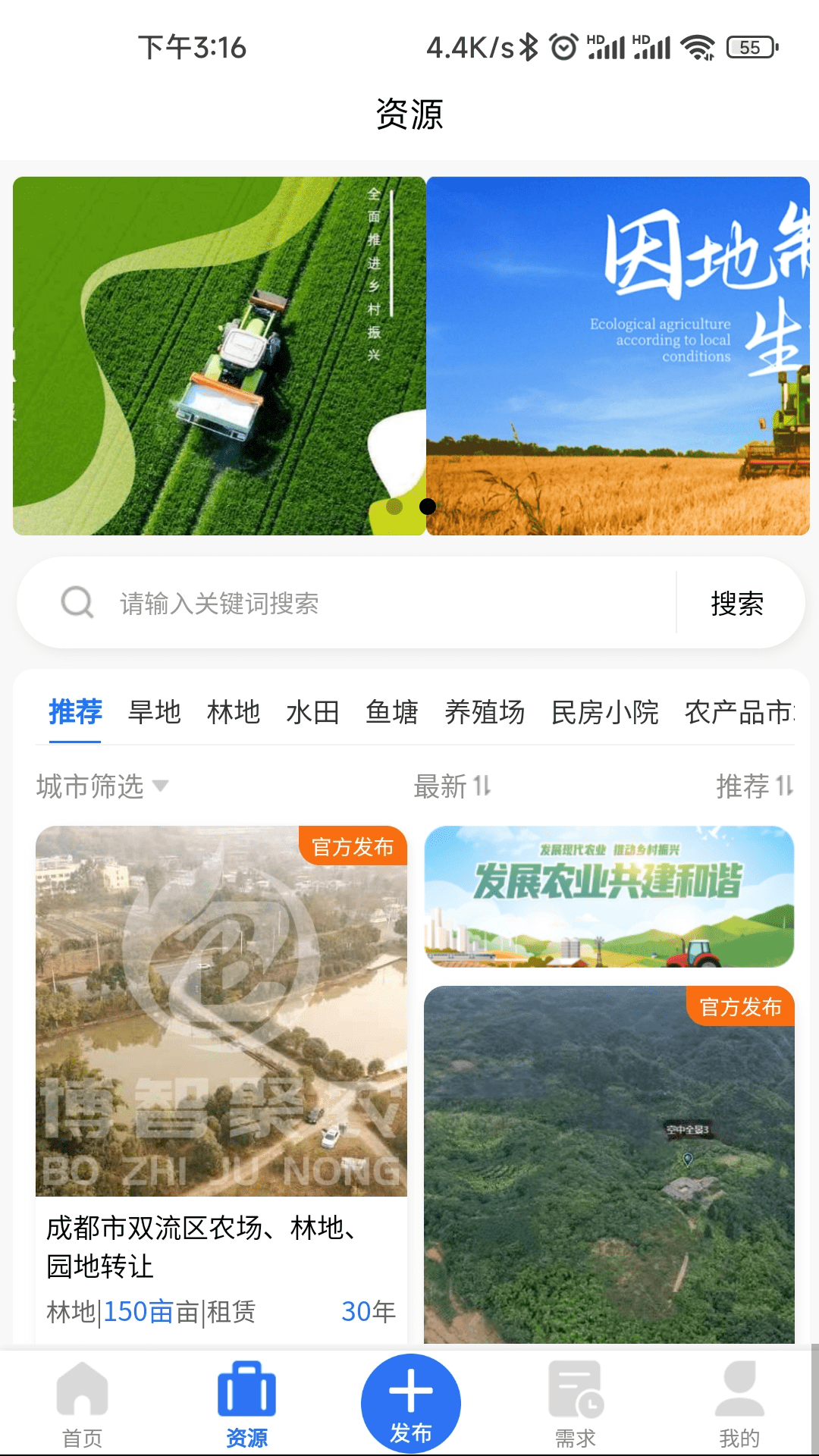
Task: Select the first carousel indicator dot
Action: coord(394,505)
